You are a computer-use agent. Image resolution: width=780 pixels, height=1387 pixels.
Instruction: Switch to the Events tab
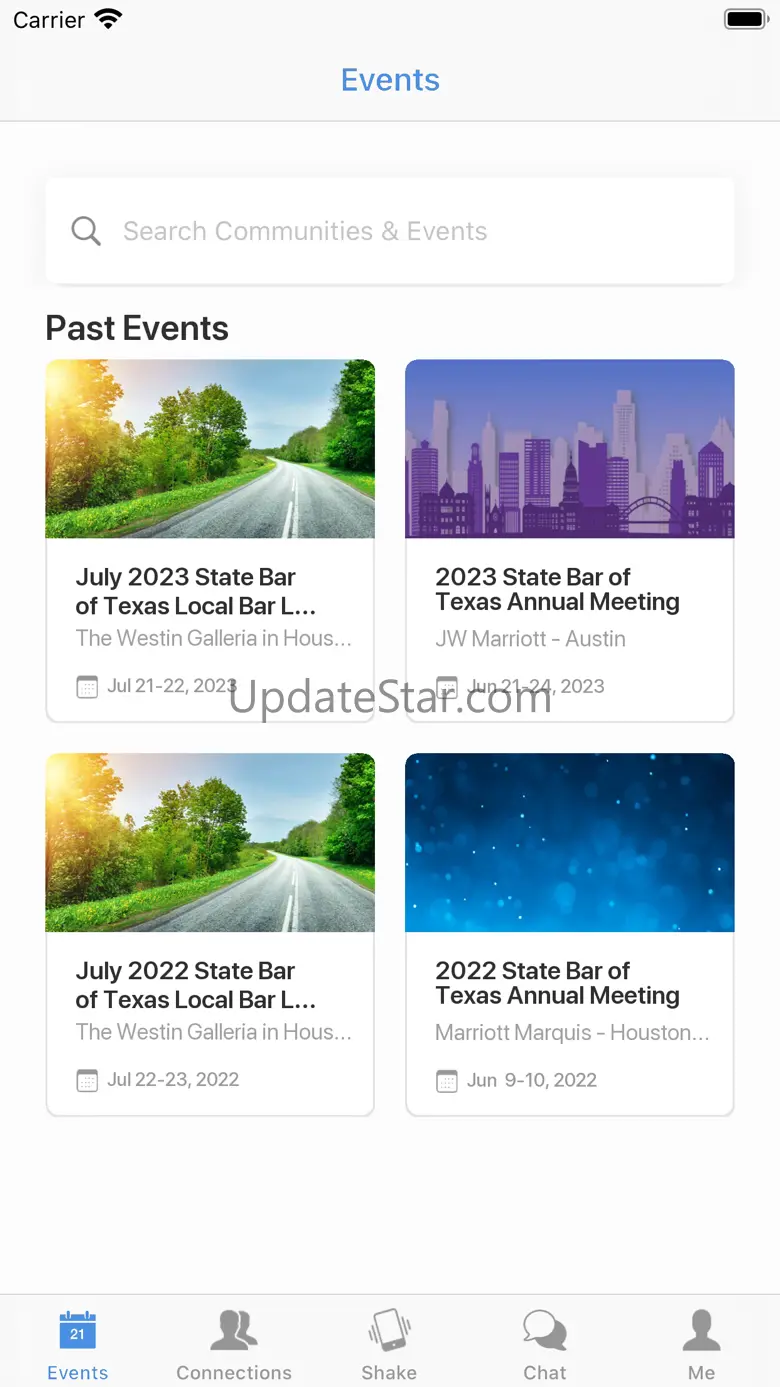[x=78, y=1345]
